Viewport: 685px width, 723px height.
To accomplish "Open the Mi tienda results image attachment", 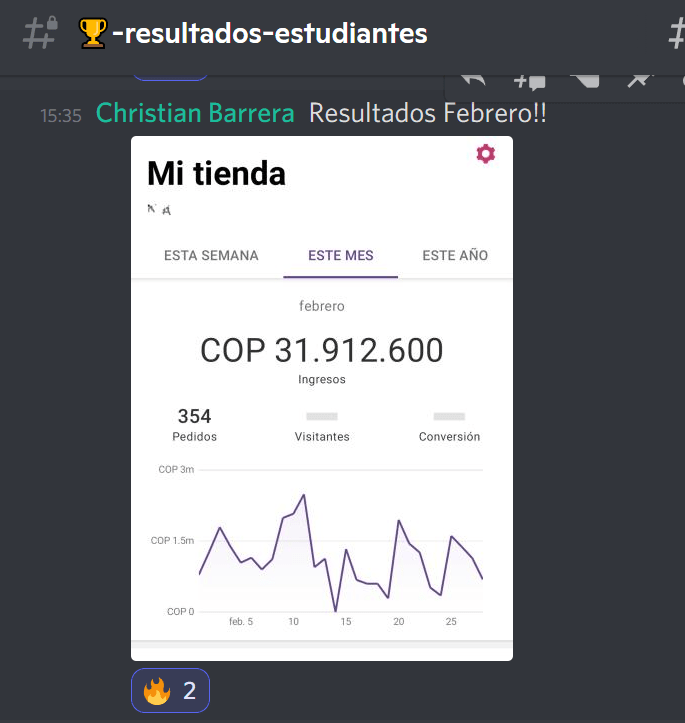I will coord(321,398).
